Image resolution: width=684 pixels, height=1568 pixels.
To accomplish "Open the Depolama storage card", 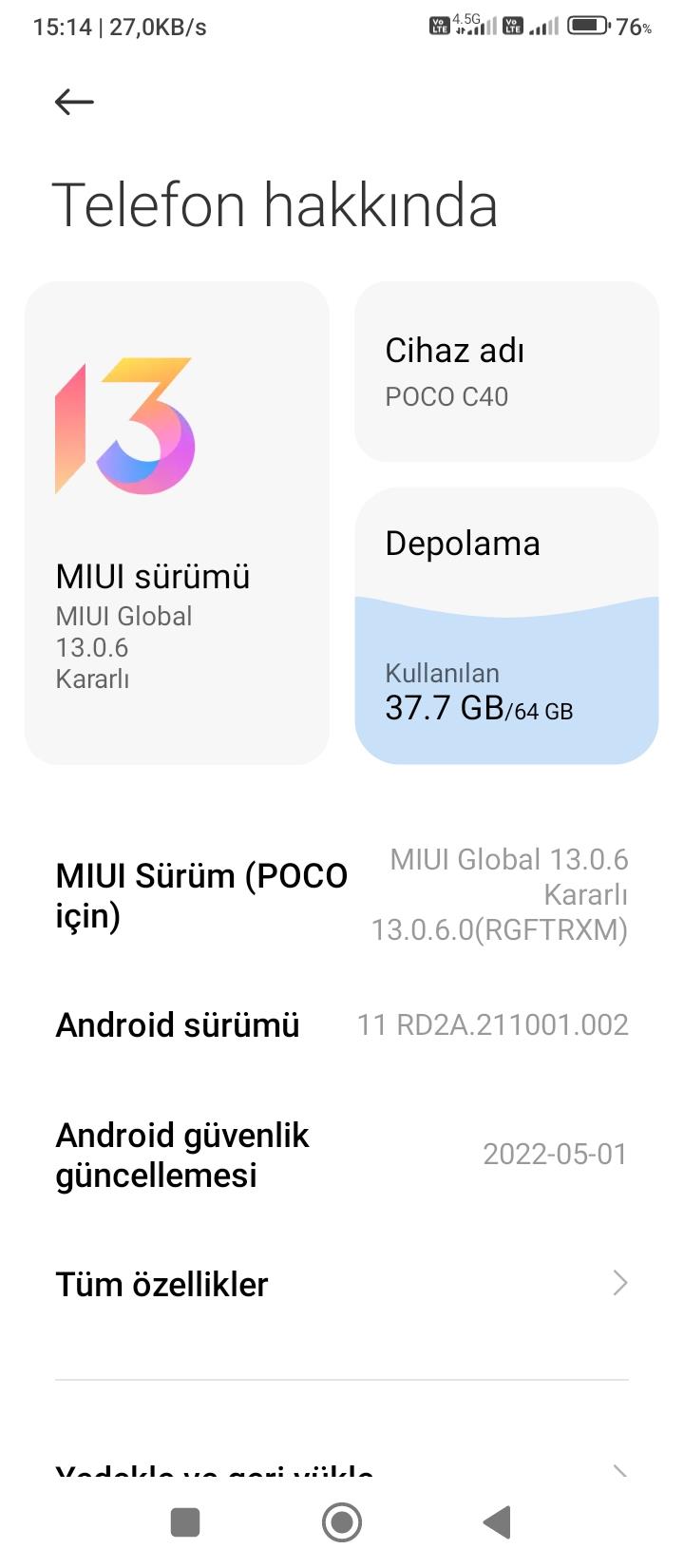I will (506, 626).
